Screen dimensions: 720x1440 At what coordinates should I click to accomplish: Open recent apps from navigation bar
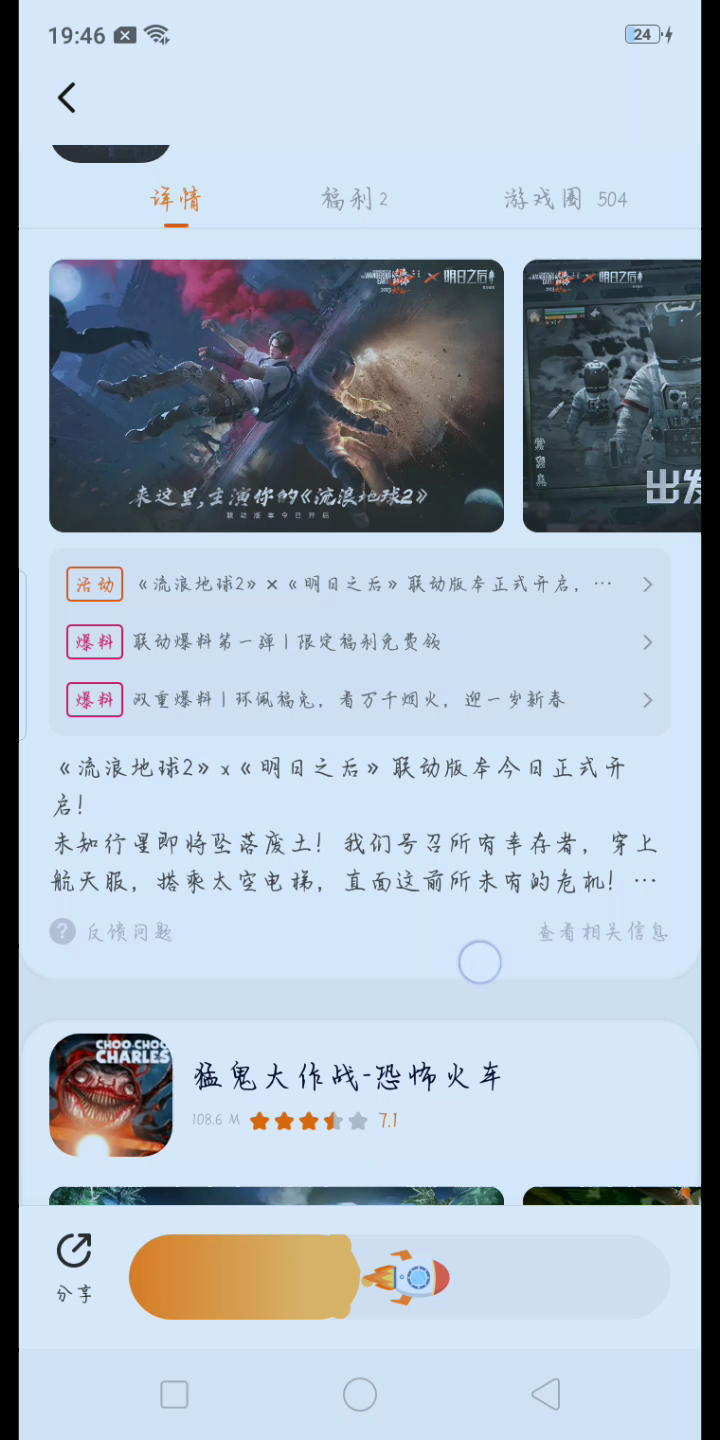click(174, 1395)
